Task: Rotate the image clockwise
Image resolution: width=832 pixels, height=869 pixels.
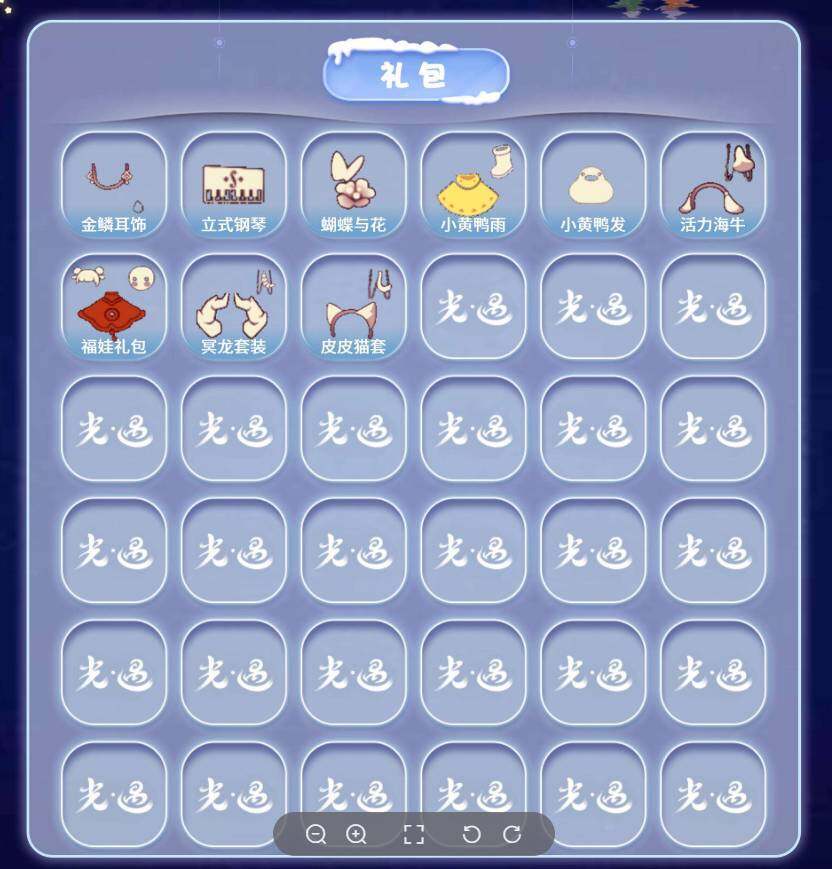Action: click(512, 834)
